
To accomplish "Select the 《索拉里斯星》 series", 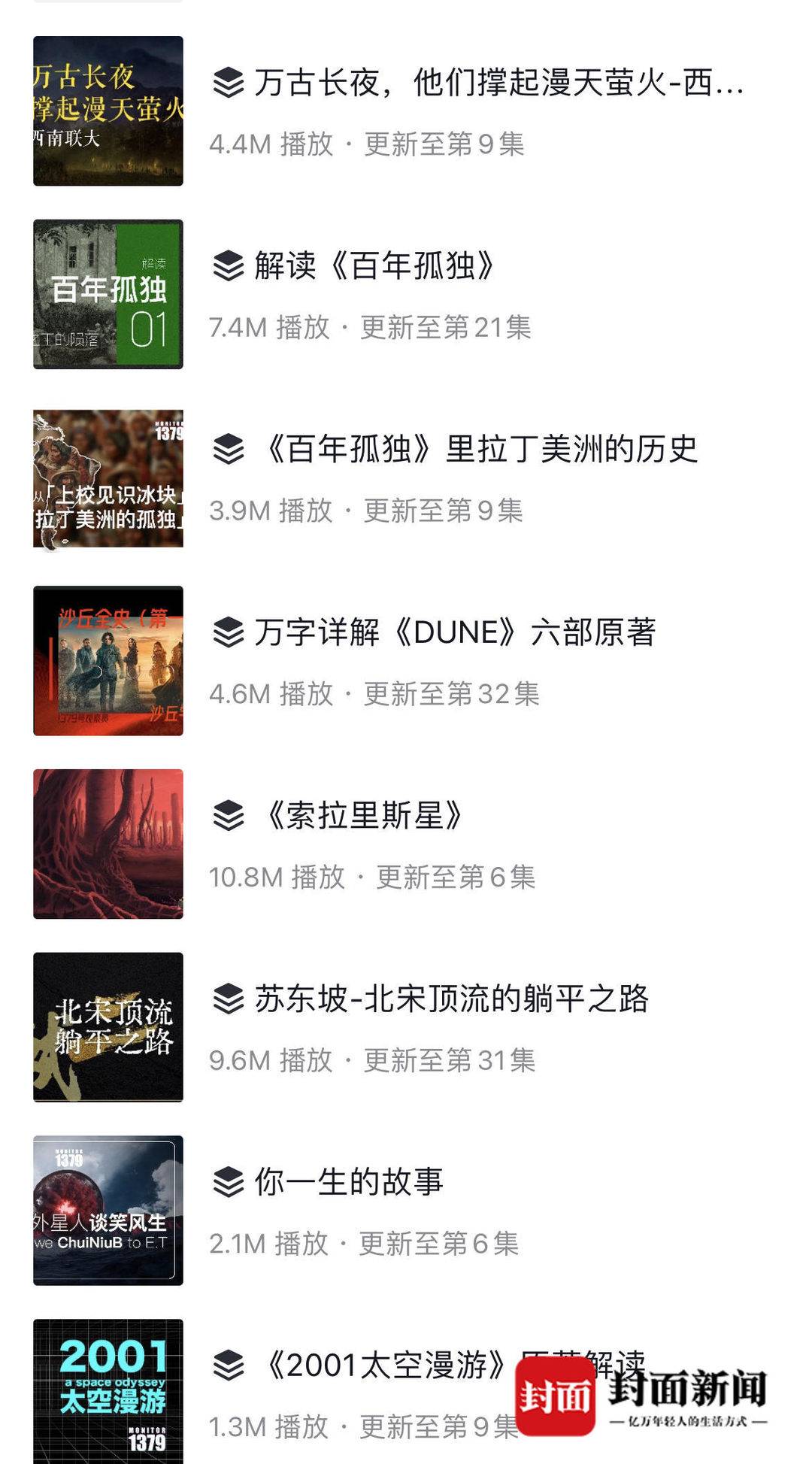I will [x=364, y=816].
